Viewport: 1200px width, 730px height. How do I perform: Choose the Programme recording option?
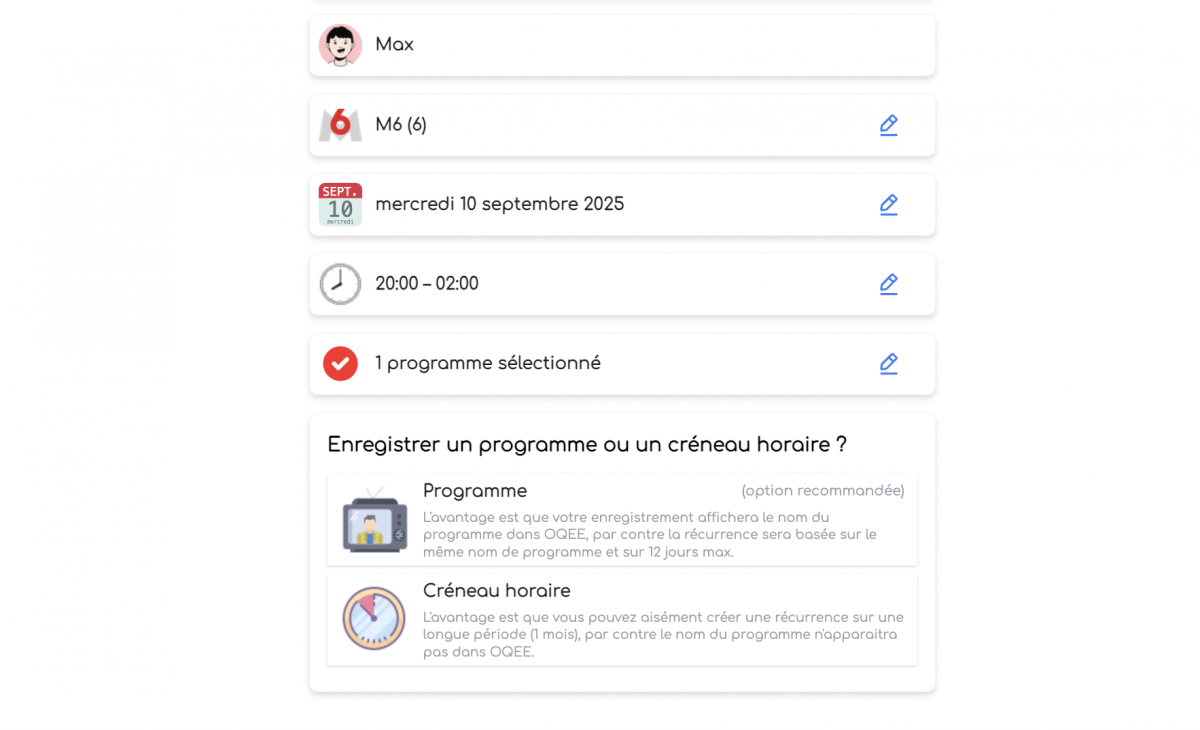click(x=621, y=520)
